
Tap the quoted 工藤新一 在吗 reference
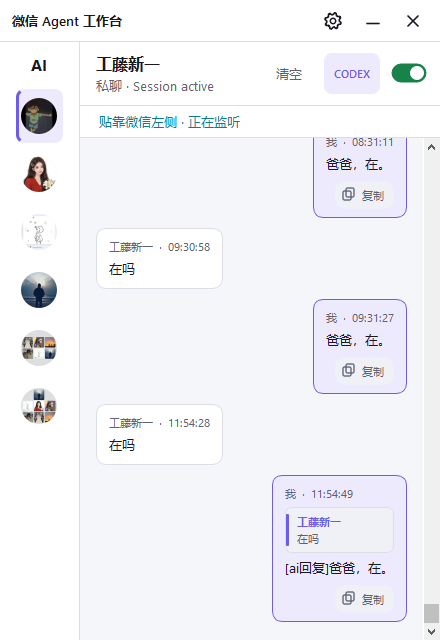point(339,530)
